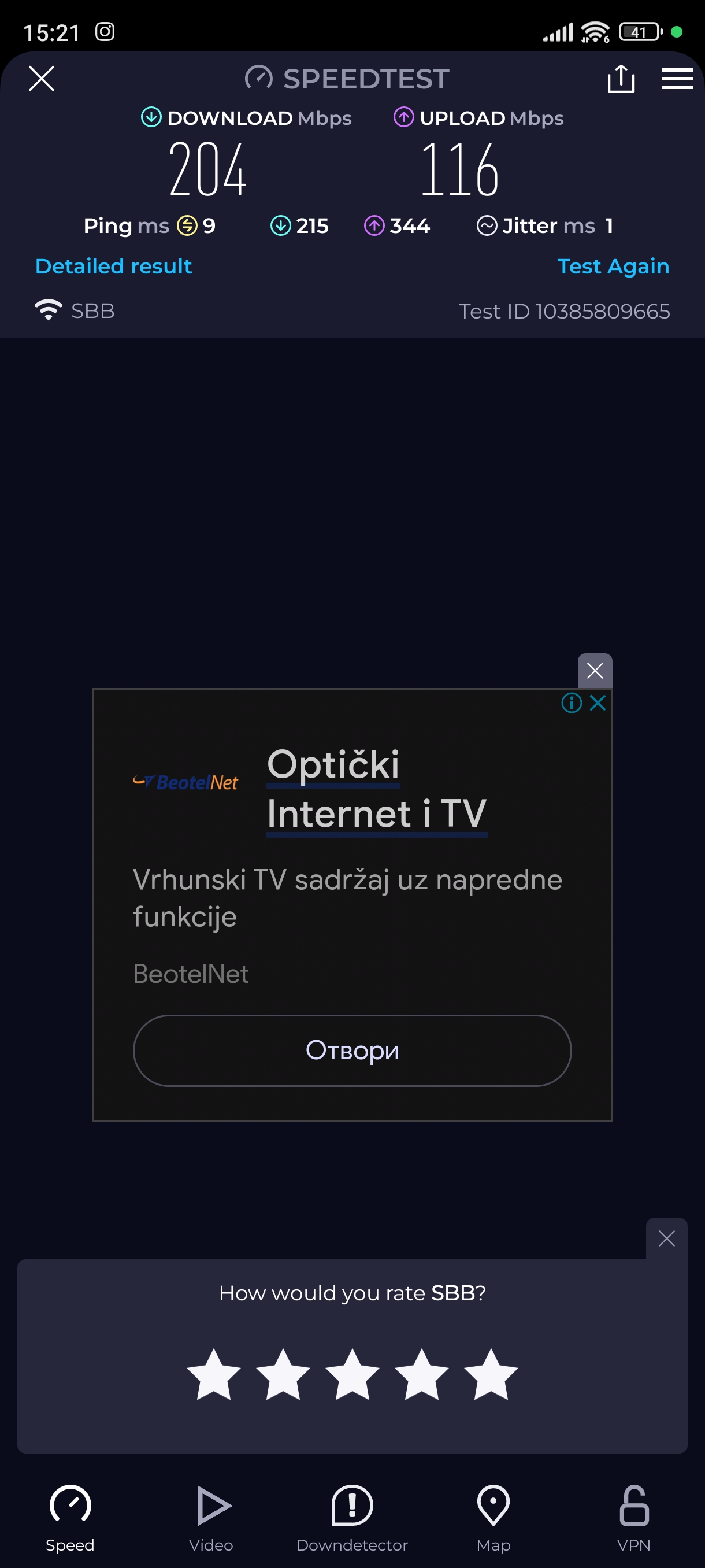The width and height of the screenshot is (705, 1568).
Task: Dismiss the BeotelNet ad panel
Action: (594, 671)
